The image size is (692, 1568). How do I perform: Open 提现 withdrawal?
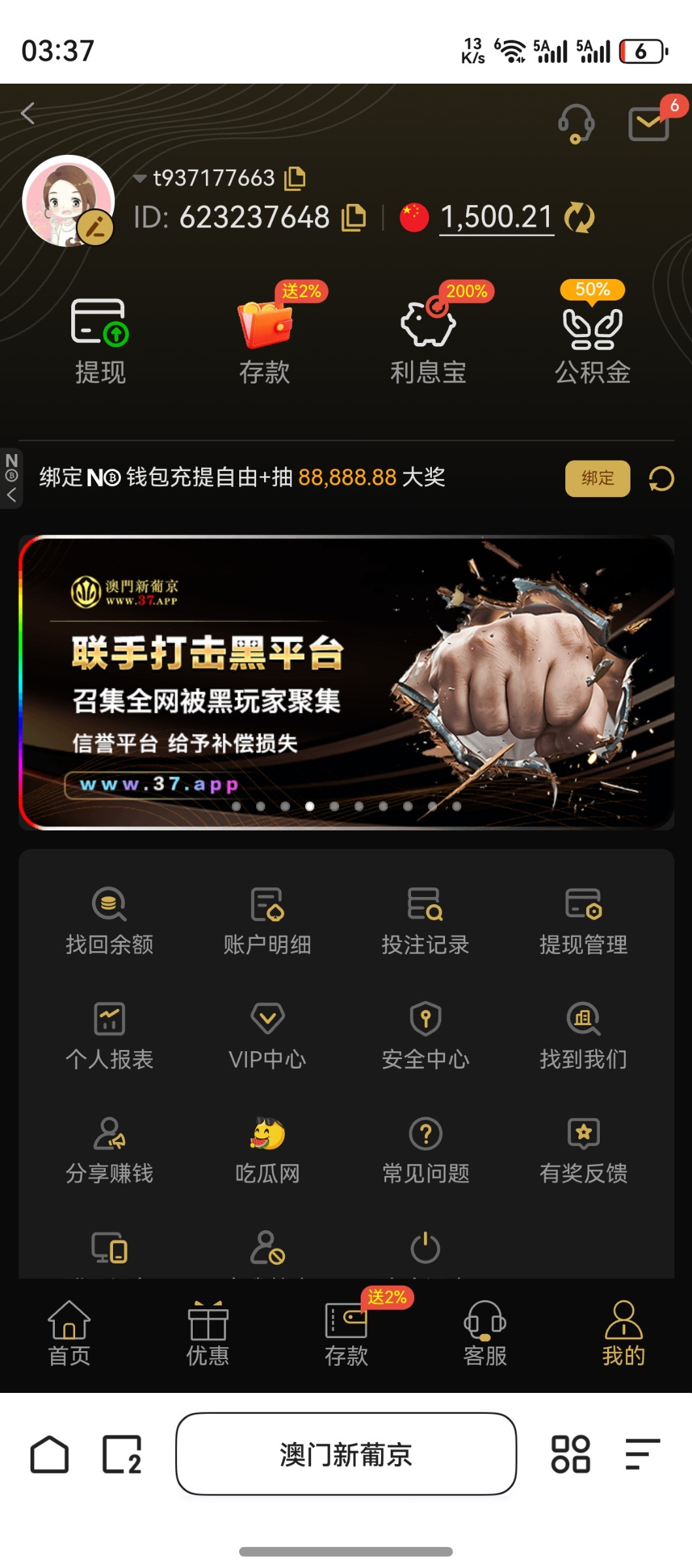point(100,341)
